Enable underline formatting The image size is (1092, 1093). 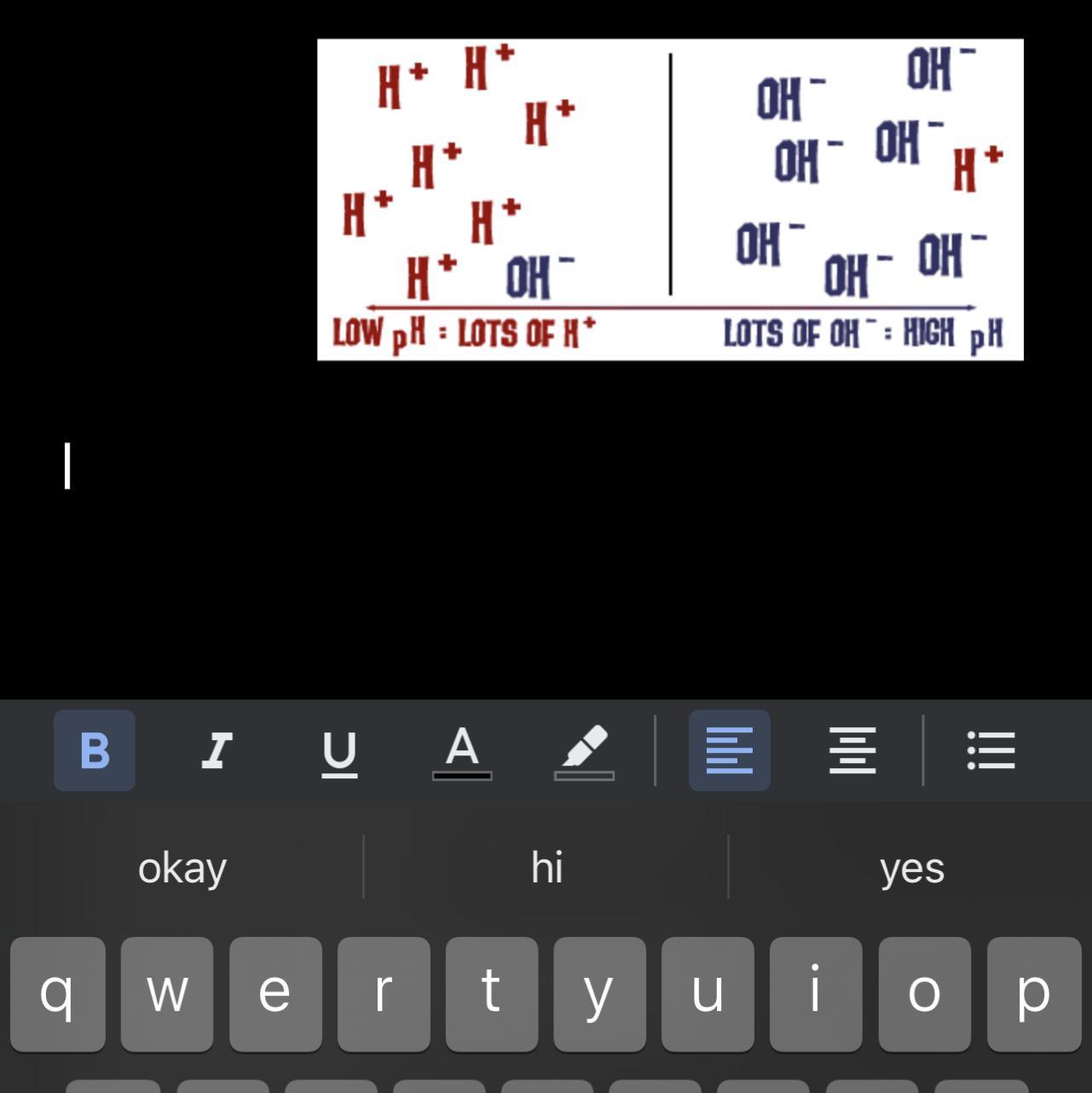339,752
